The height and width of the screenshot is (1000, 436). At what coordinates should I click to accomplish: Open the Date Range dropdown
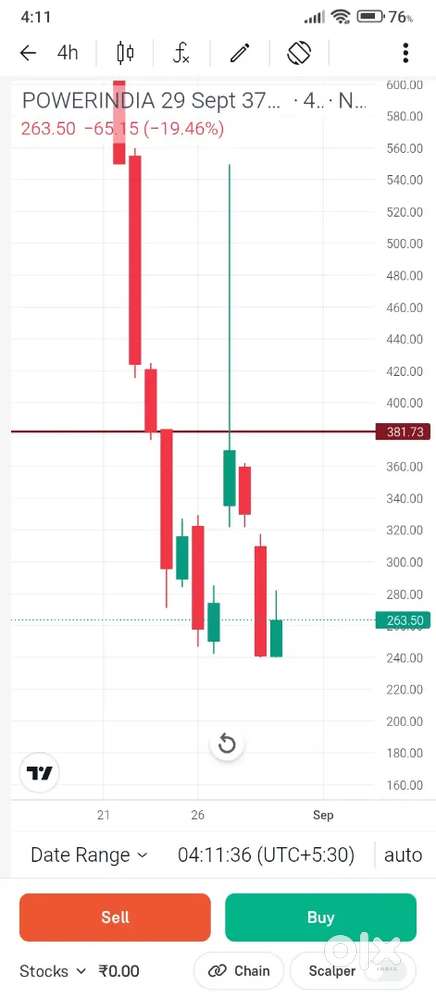(89, 855)
